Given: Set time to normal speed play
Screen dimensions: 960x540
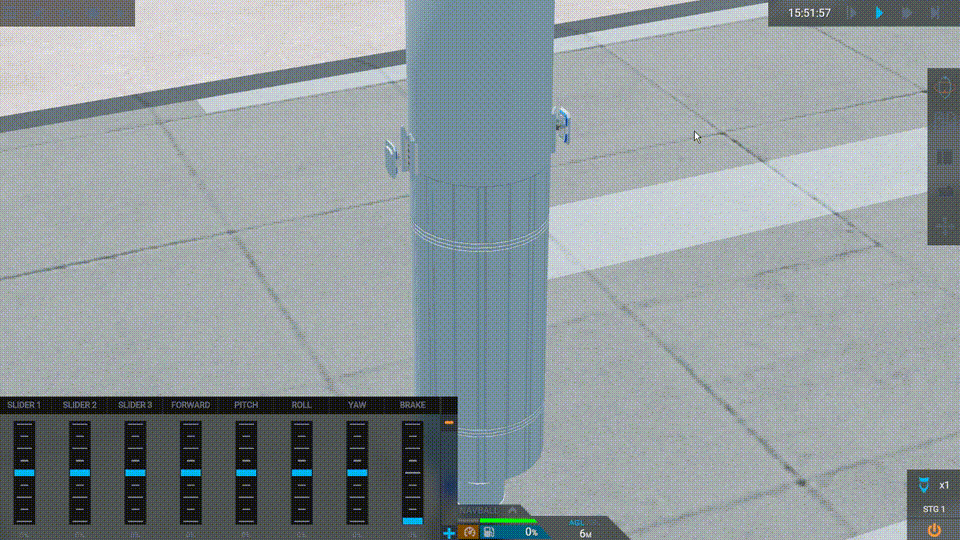Looking at the screenshot, I should point(879,13).
